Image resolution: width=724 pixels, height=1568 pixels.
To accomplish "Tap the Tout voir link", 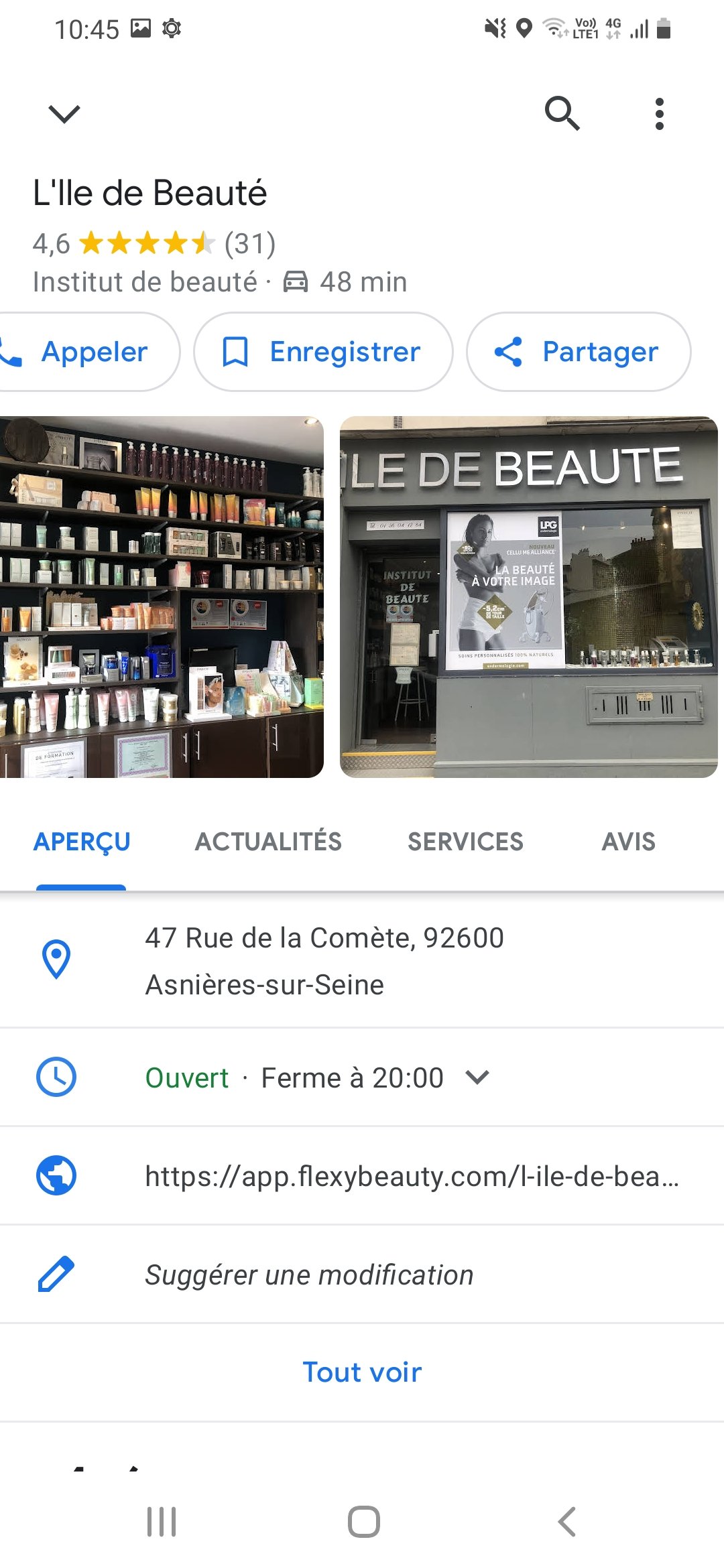I will pyautogui.click(x=362, y=1372).
